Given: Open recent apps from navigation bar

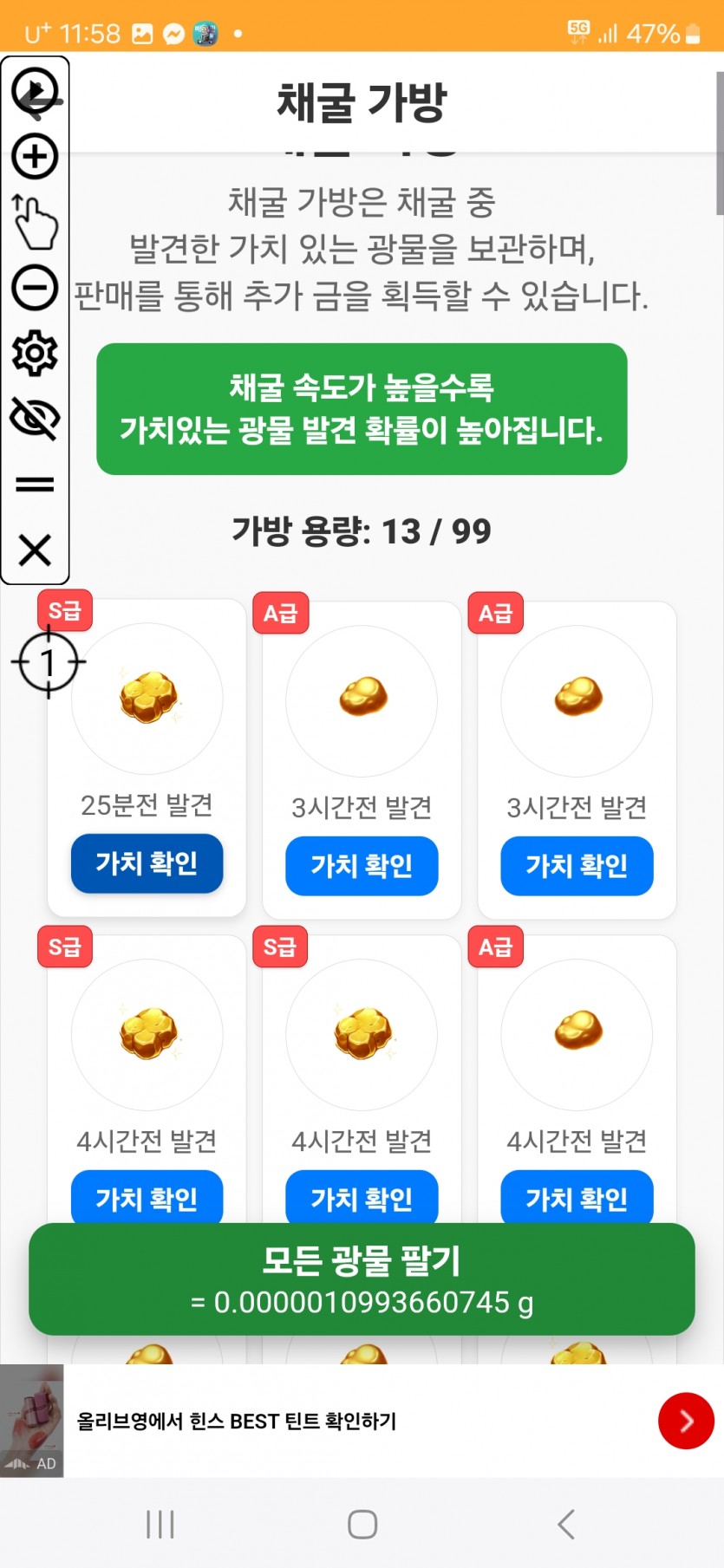Looking at the screenshot, I should coord(160,1524).
